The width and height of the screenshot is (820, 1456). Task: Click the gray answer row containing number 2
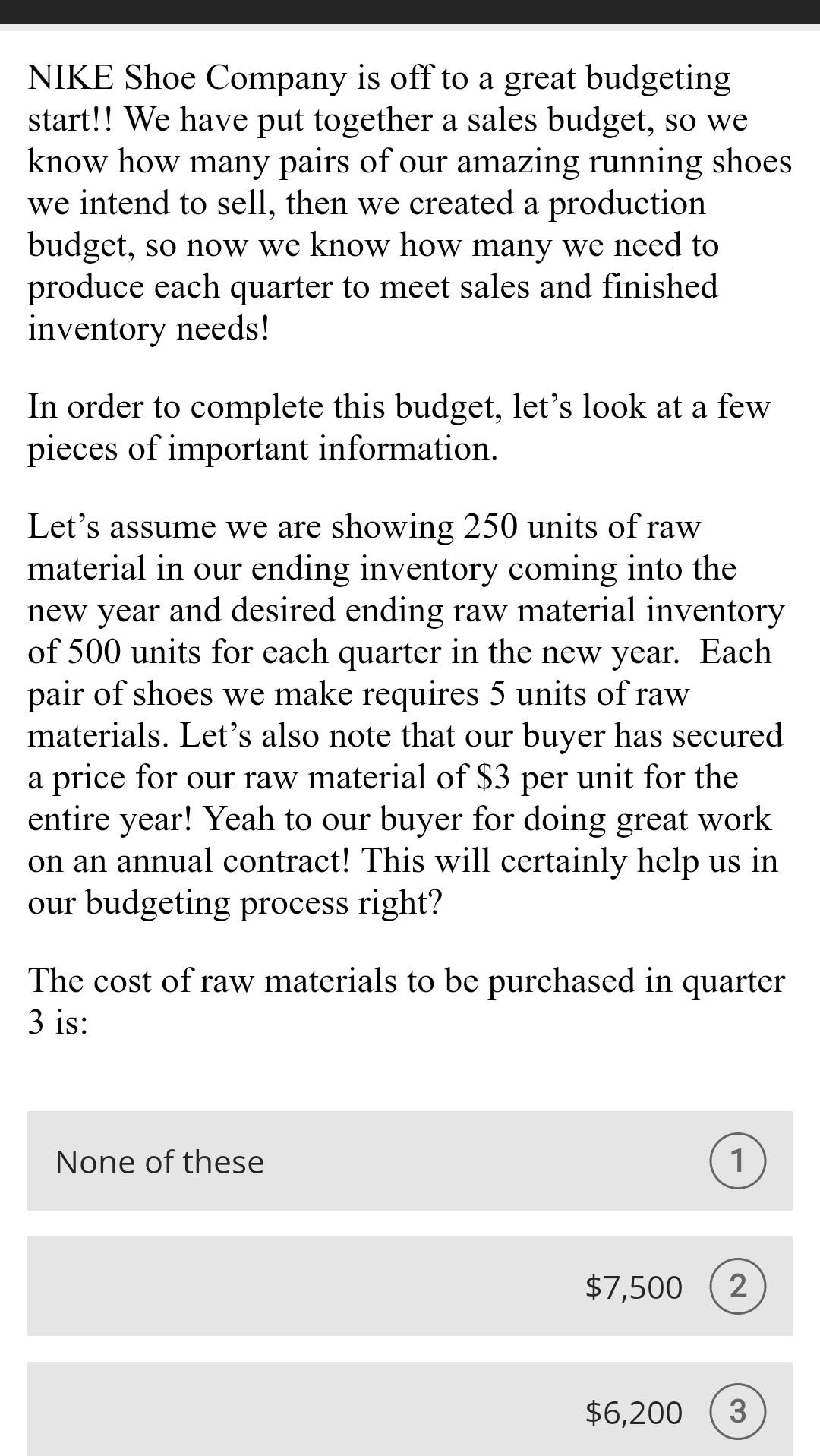[410, 1287]
